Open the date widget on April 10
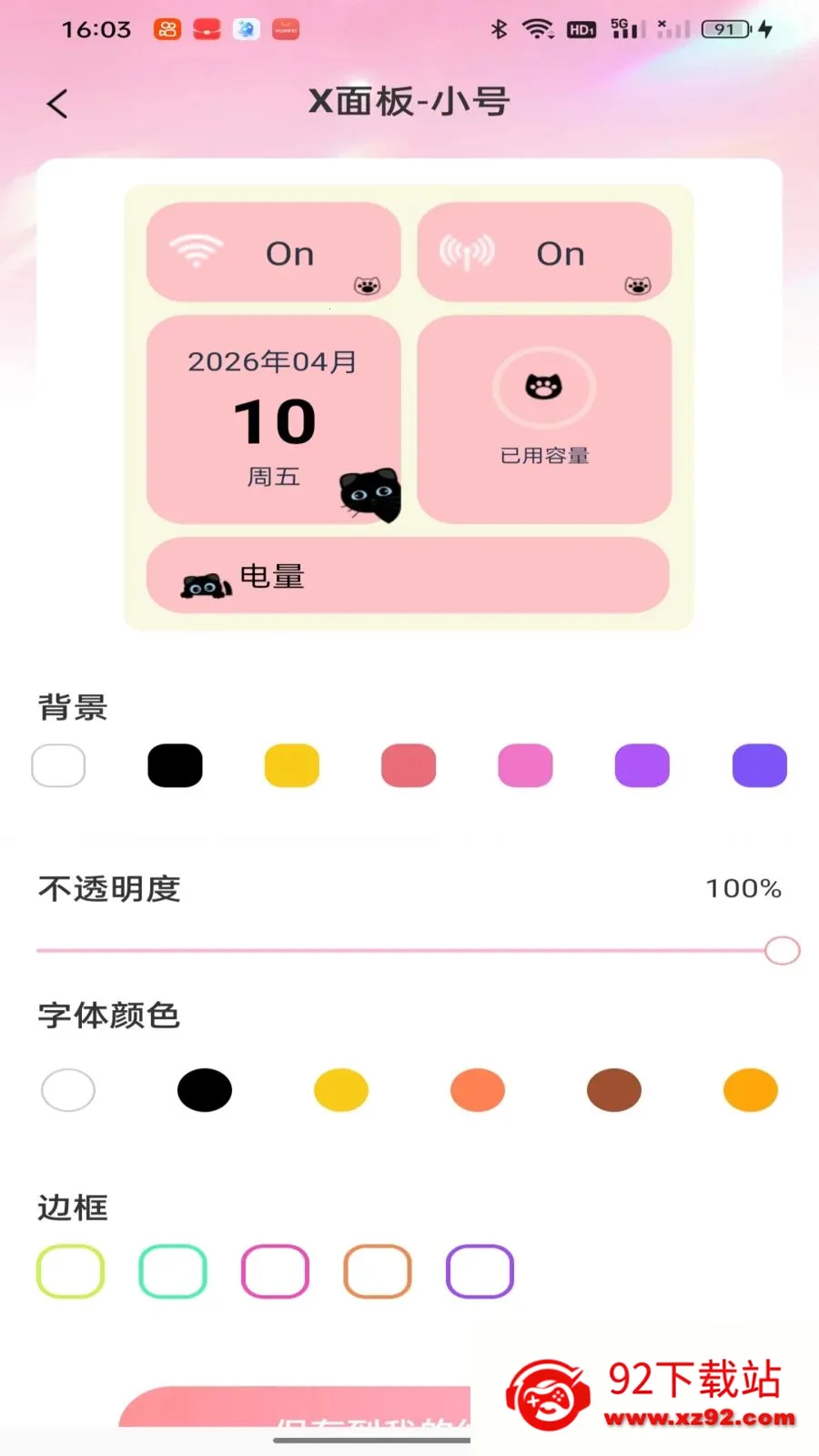This screenshot has width=819, height=1456. [x=273, y=419]
